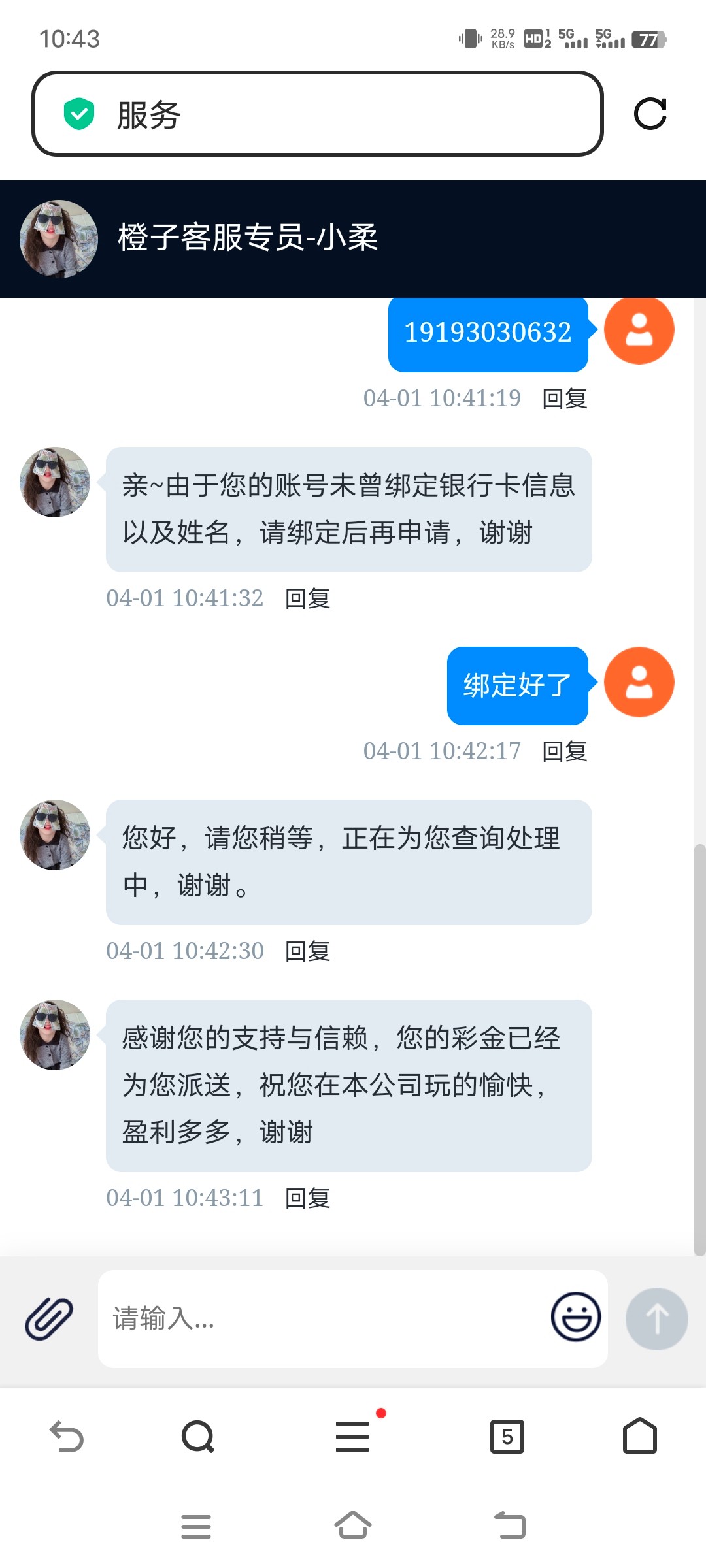Open the browser search
706x1568 pixels.
click(x=198, y=1437)
